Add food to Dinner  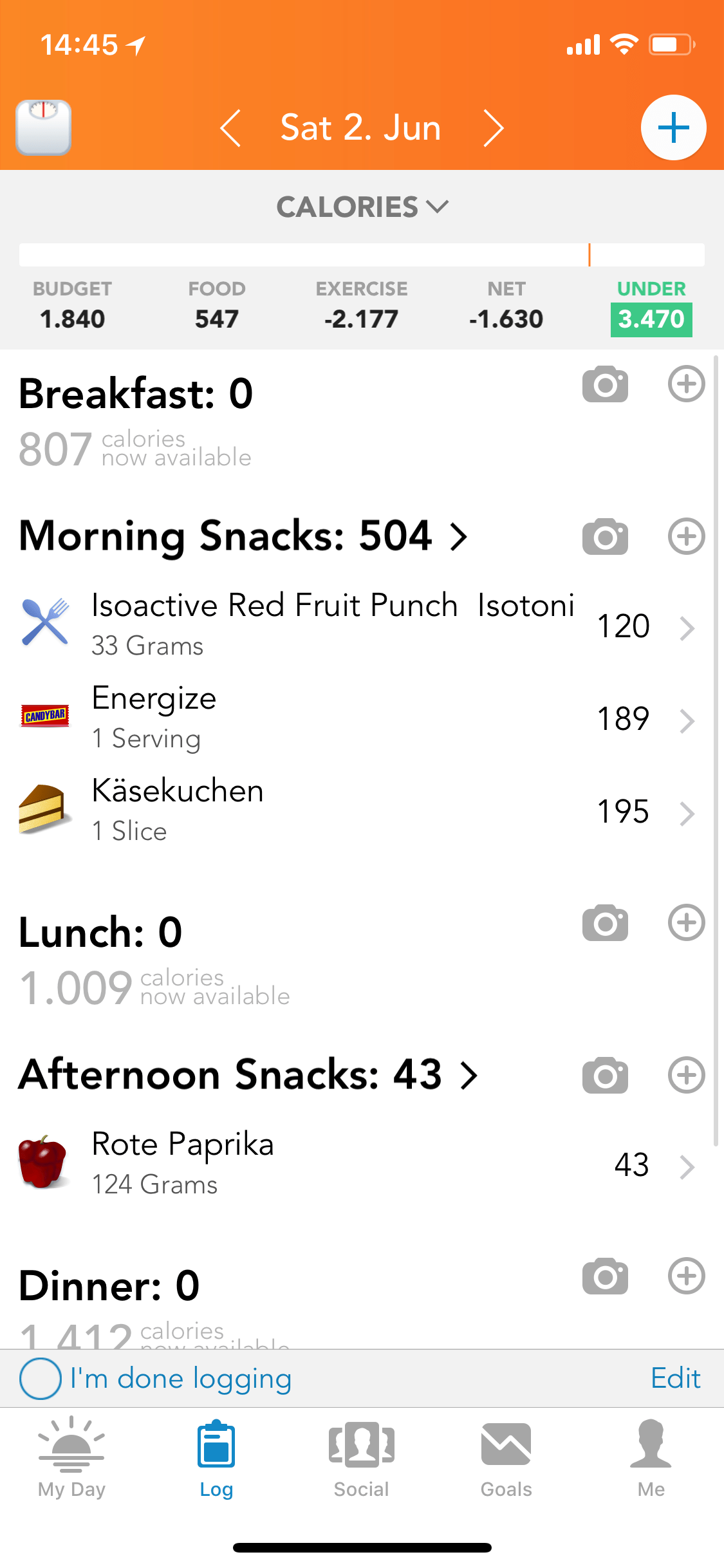tap(686, 1276)
